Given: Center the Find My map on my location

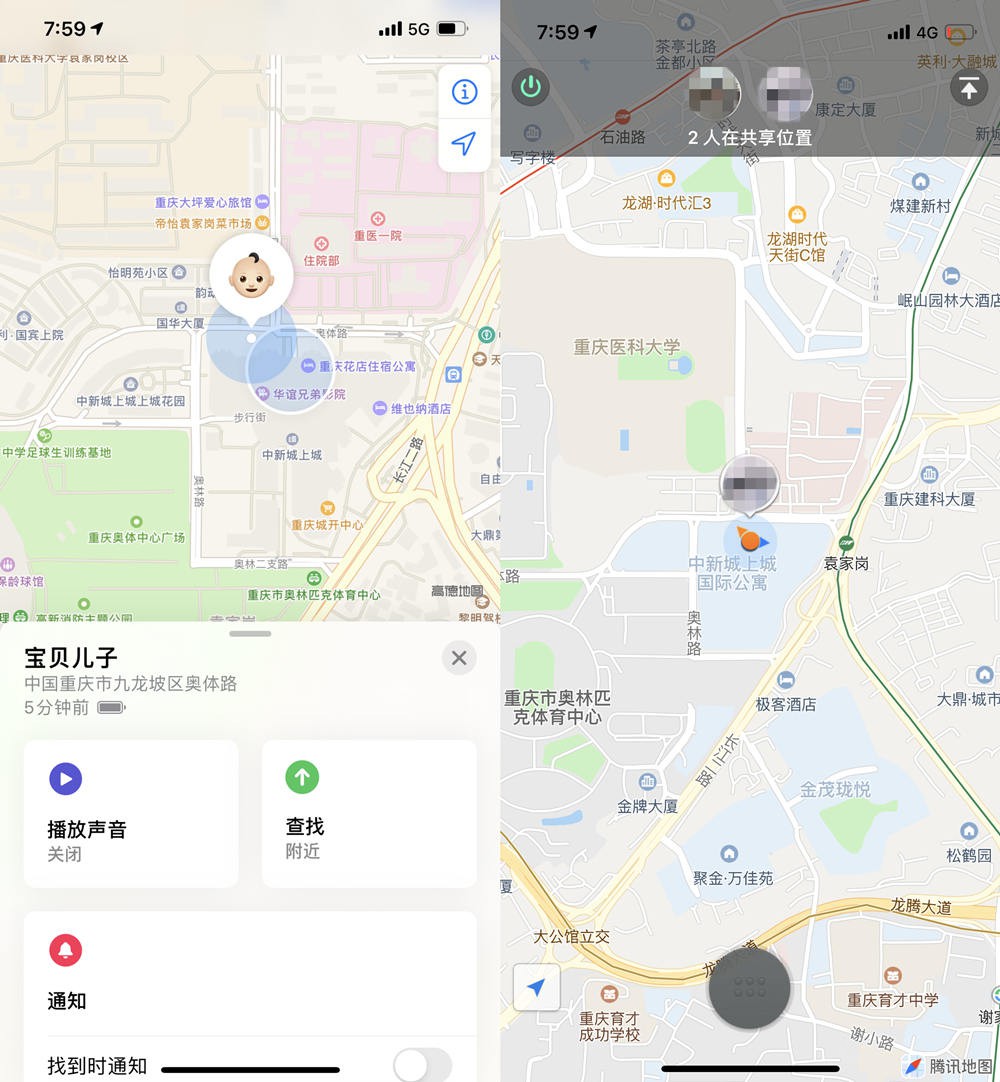Looking at the screenshot, I should coord(464,145).
